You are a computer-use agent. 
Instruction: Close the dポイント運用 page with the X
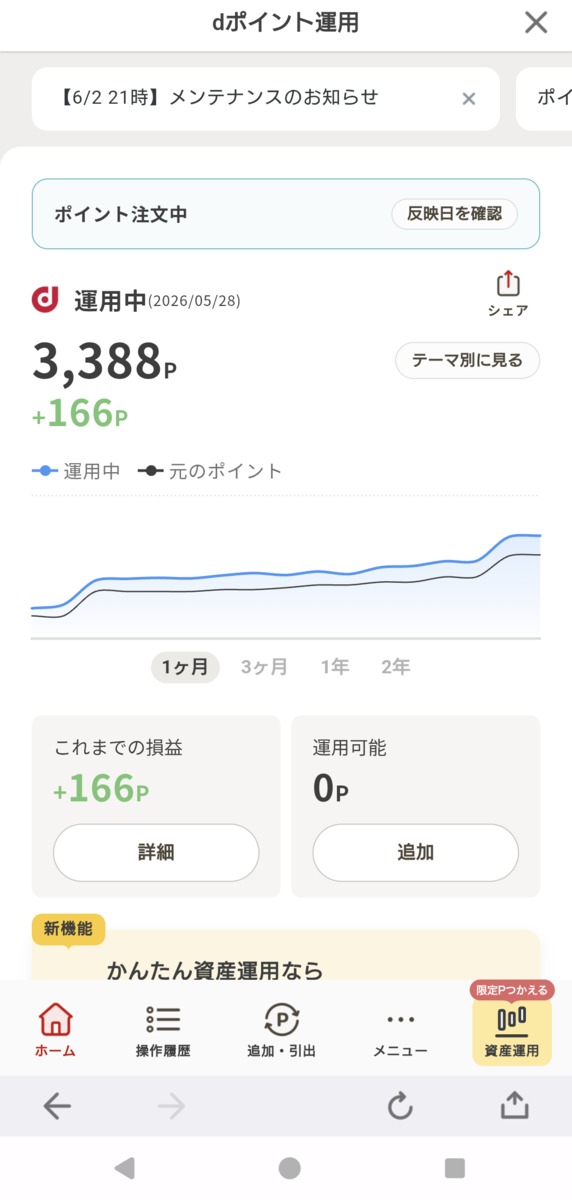pos(536,22)
